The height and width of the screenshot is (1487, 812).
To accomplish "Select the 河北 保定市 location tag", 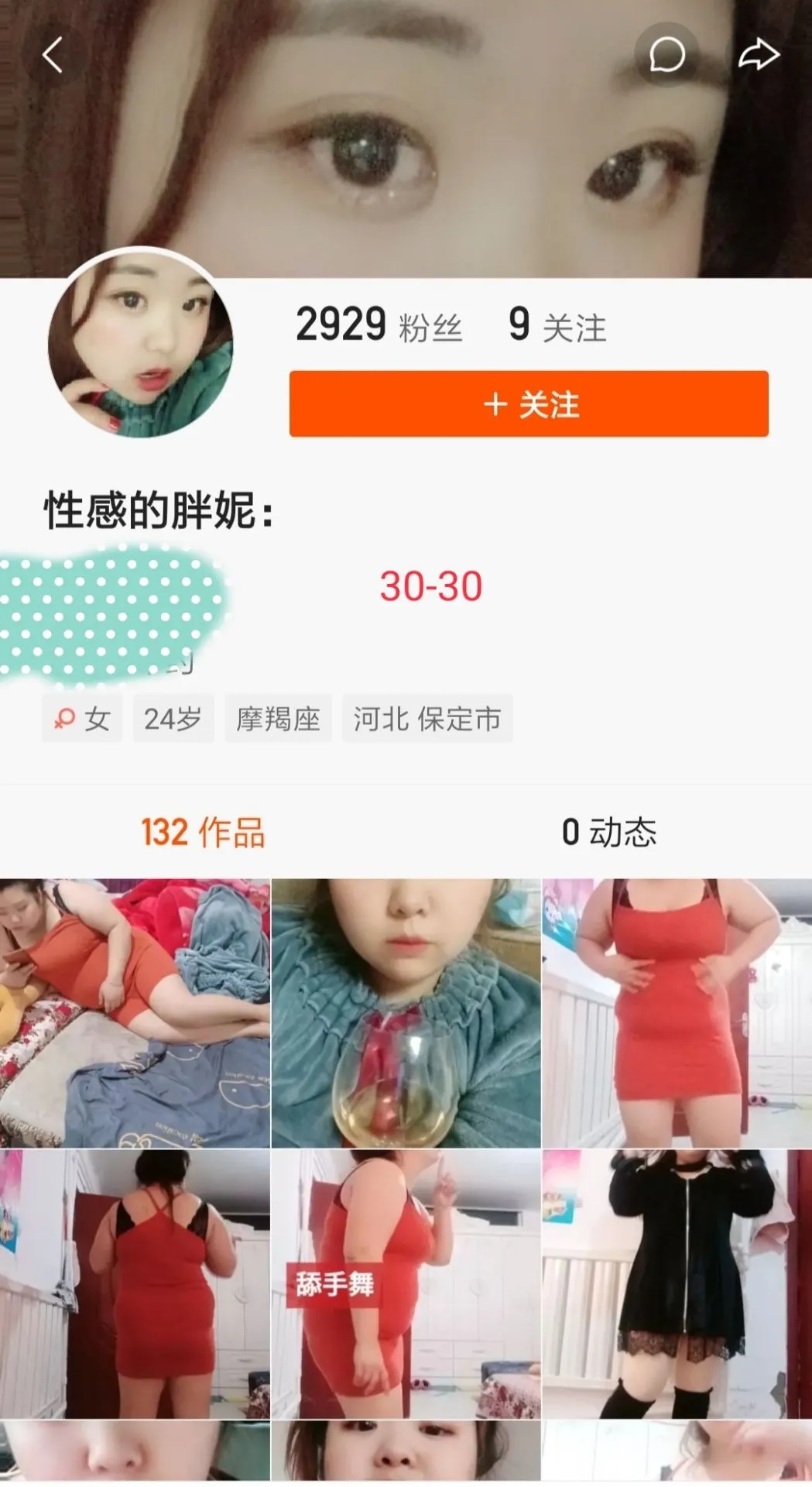I will tap(429, 718).
